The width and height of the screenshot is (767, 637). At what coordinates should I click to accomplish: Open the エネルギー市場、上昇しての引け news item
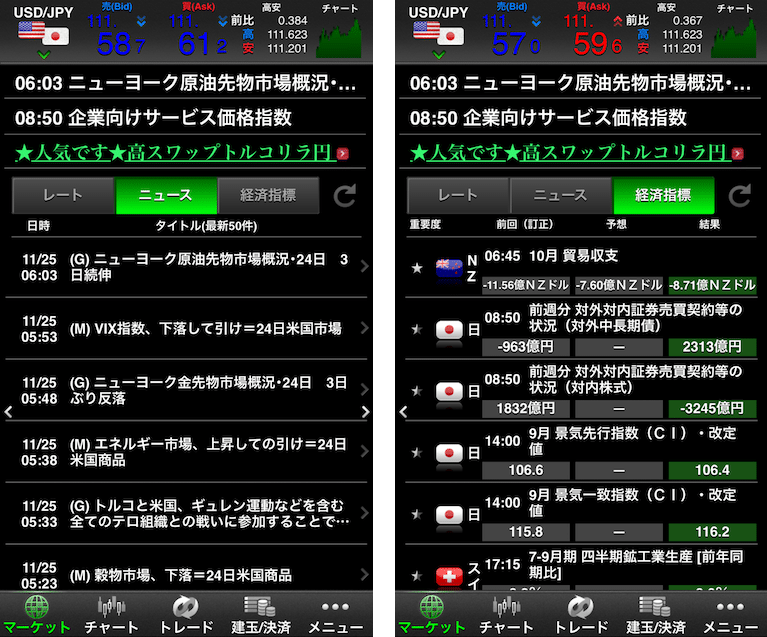[x=190, y=451]
